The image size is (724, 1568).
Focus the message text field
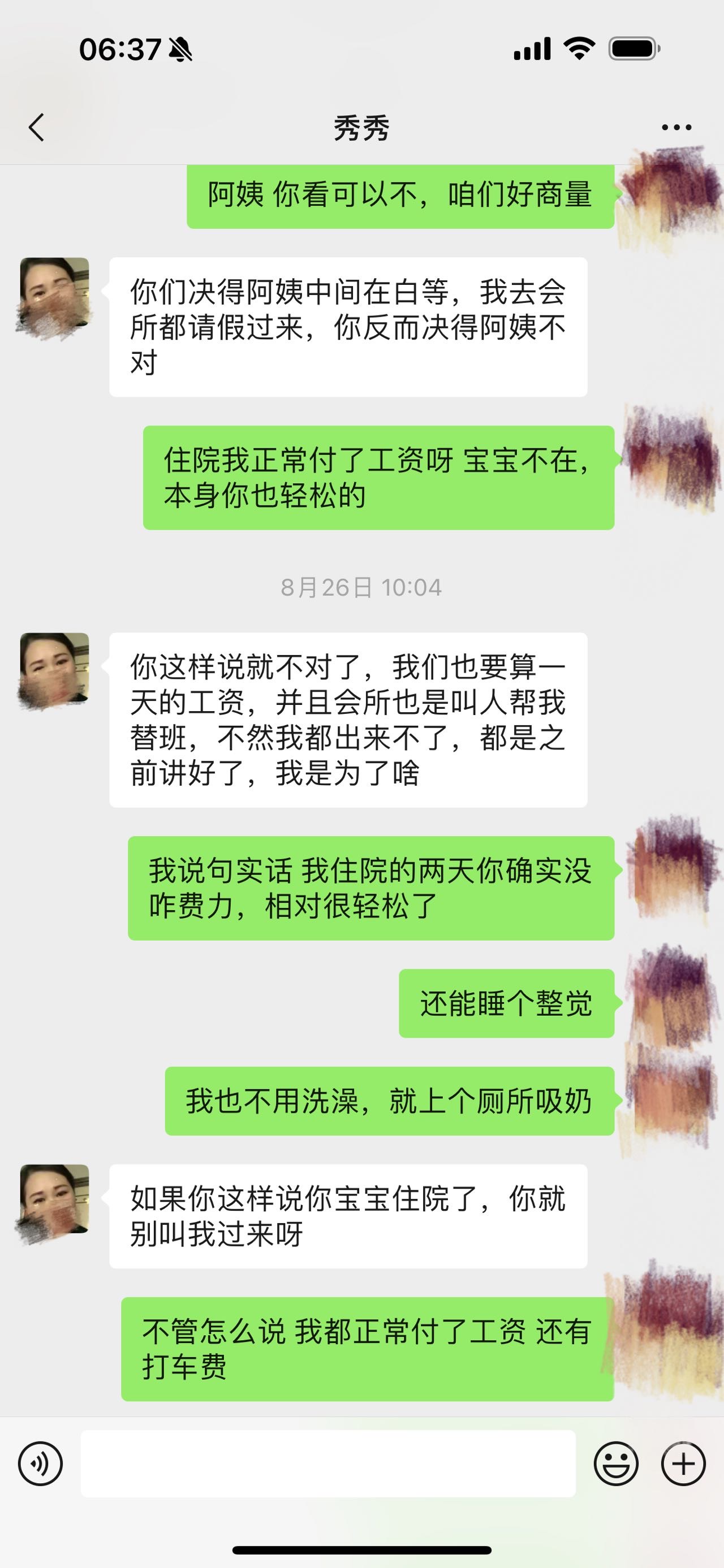tap(327, 1464)
